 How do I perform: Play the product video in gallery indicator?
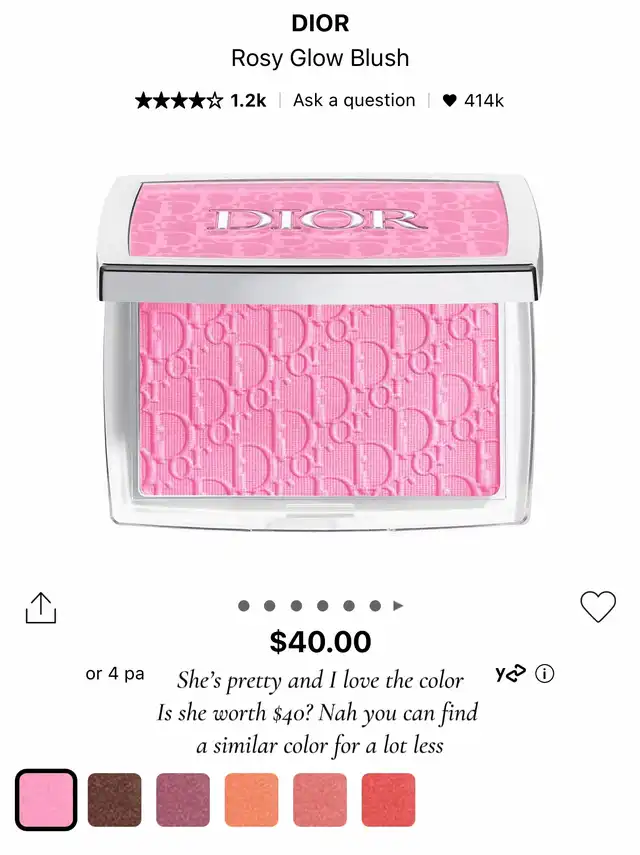tap(398, 606)
